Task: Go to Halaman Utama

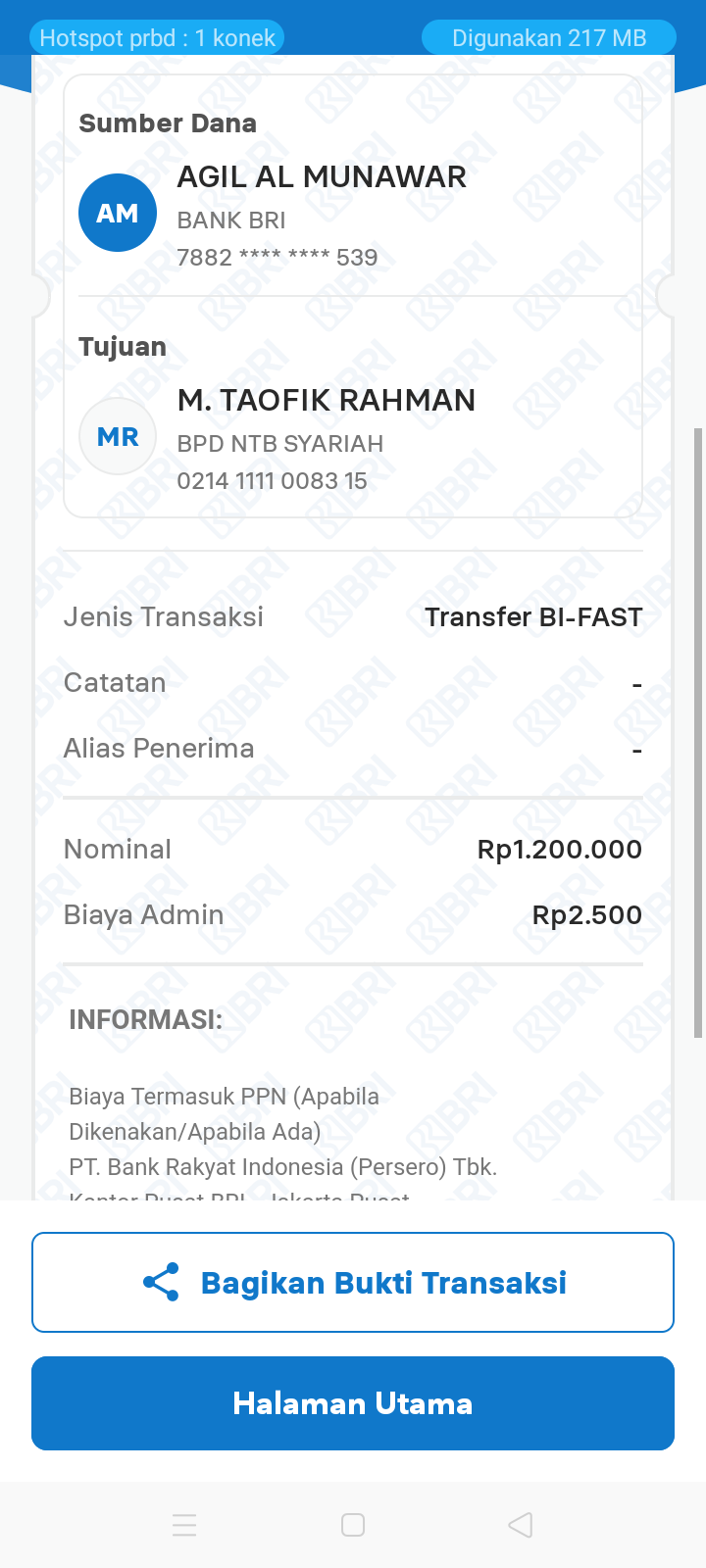Action: click(353, 1403)
